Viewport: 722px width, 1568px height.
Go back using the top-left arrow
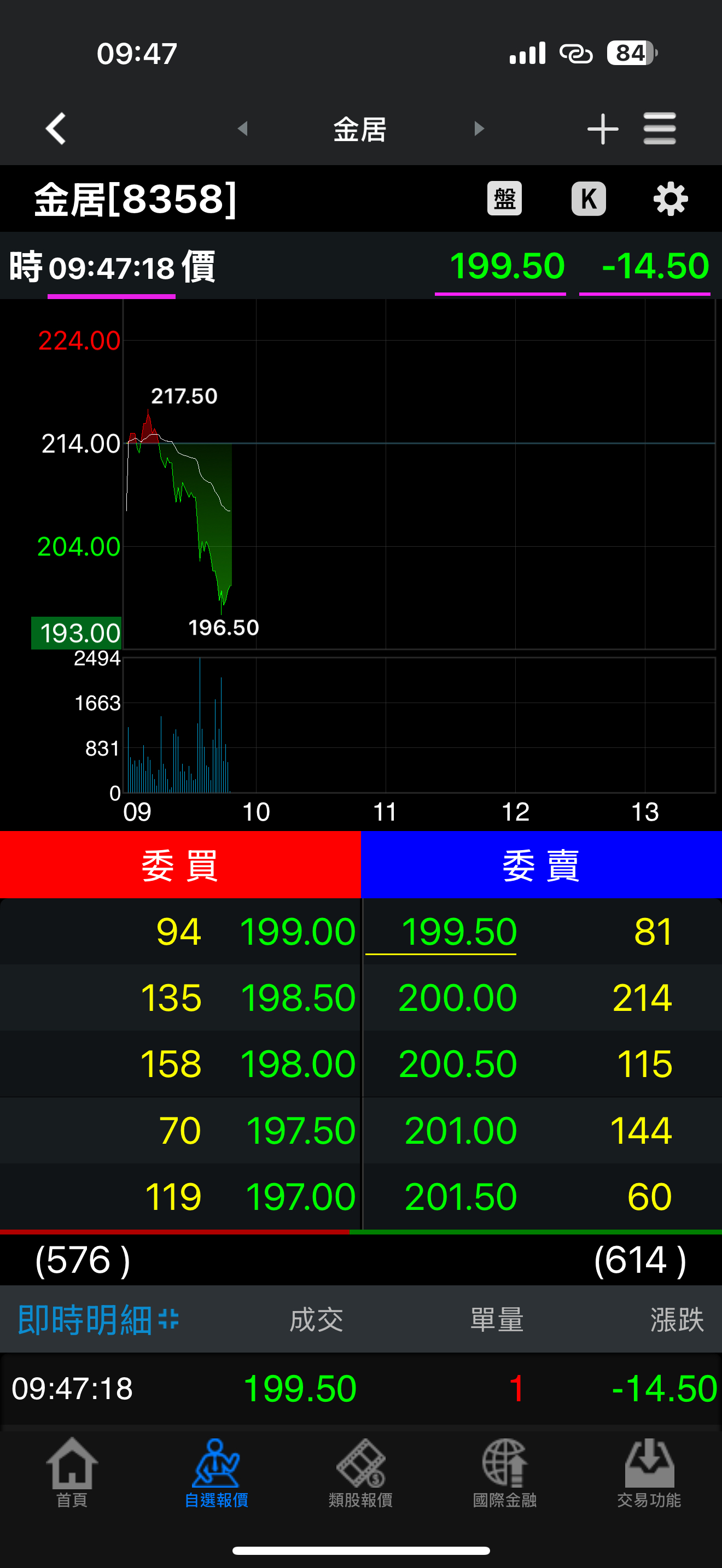[x=56, y=128]
